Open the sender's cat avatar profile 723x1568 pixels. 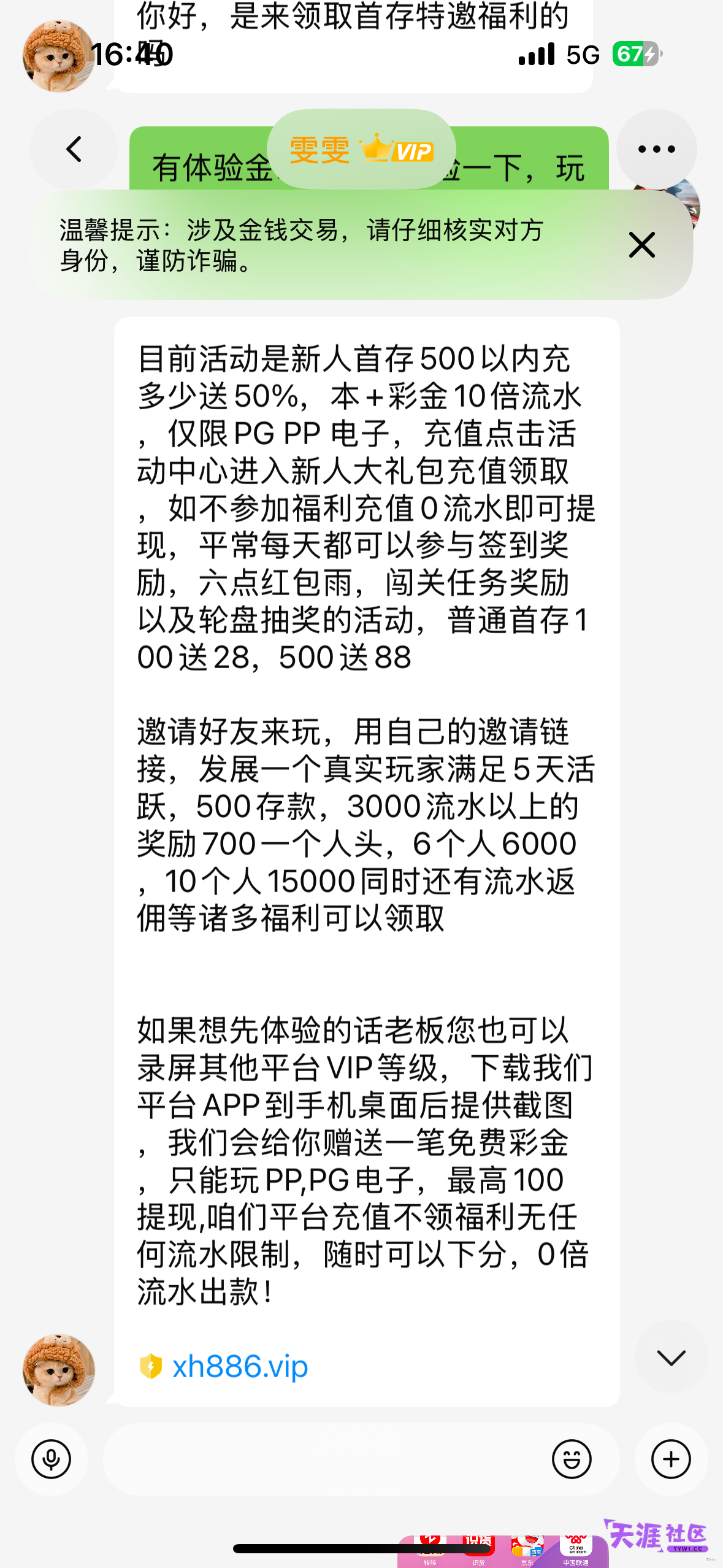tap(59, 1370)
